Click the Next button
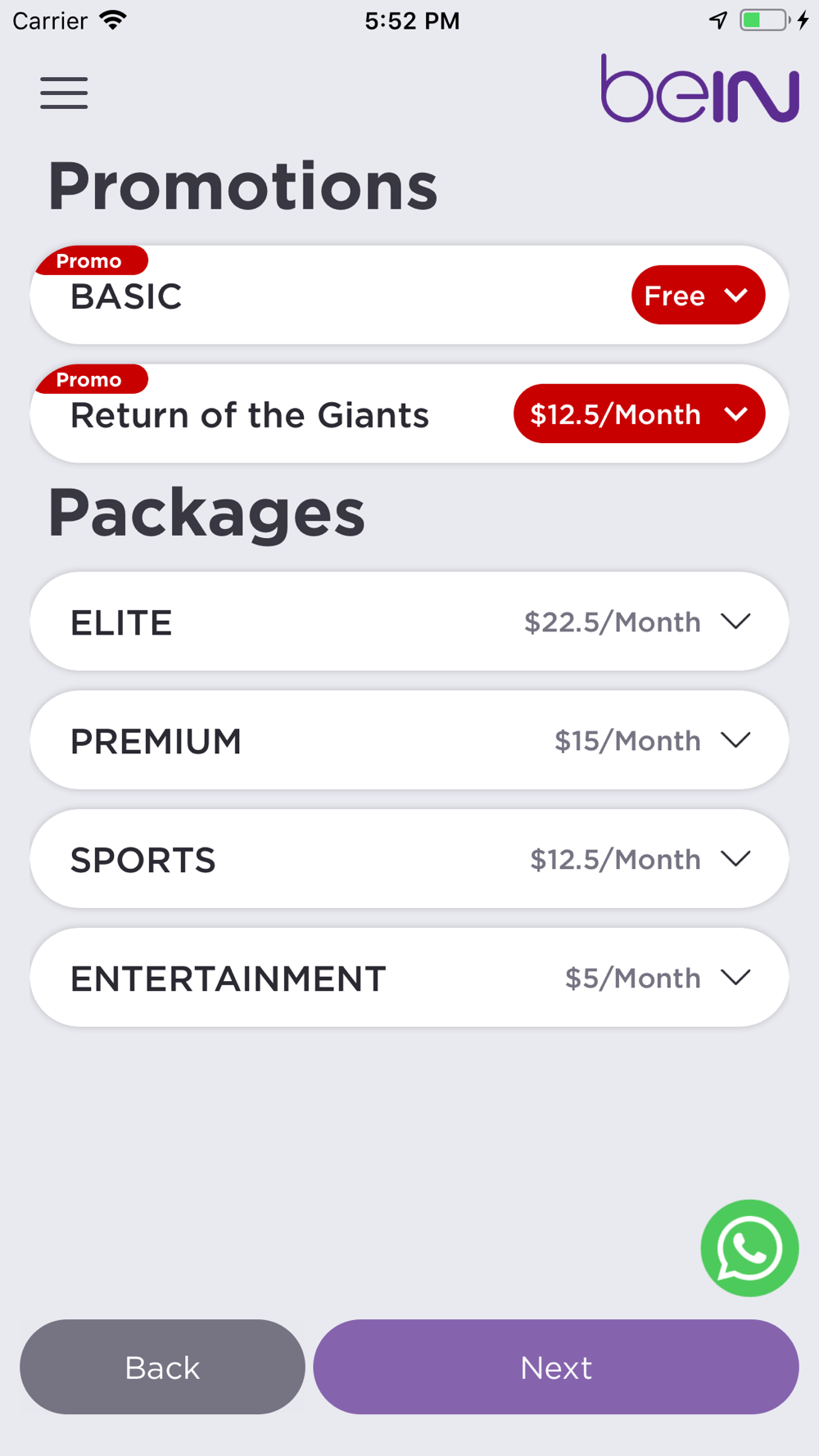819x1456 pixels. click(x=555, y=1367)
